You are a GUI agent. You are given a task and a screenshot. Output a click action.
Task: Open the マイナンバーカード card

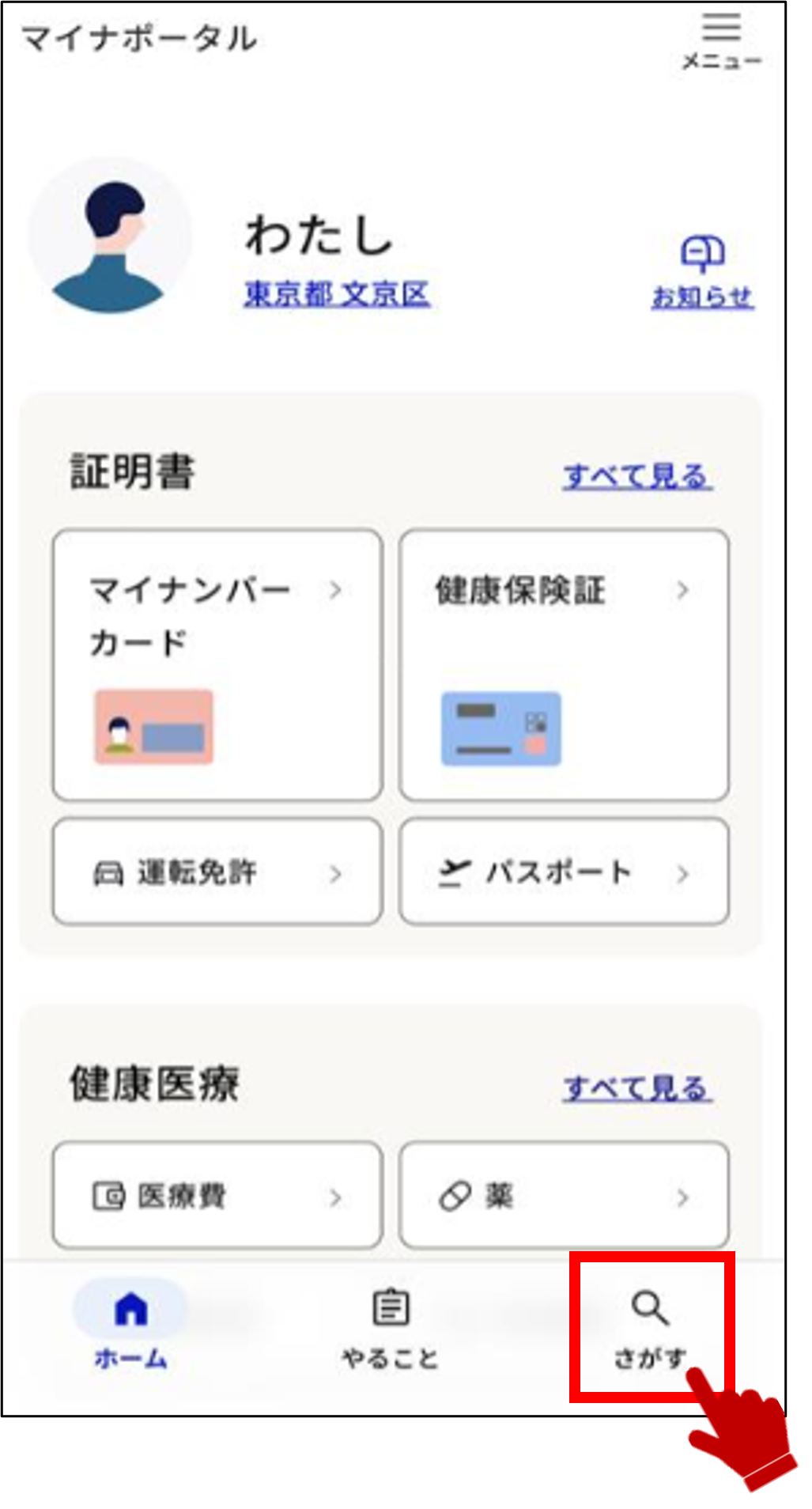[x=217, y=664]
